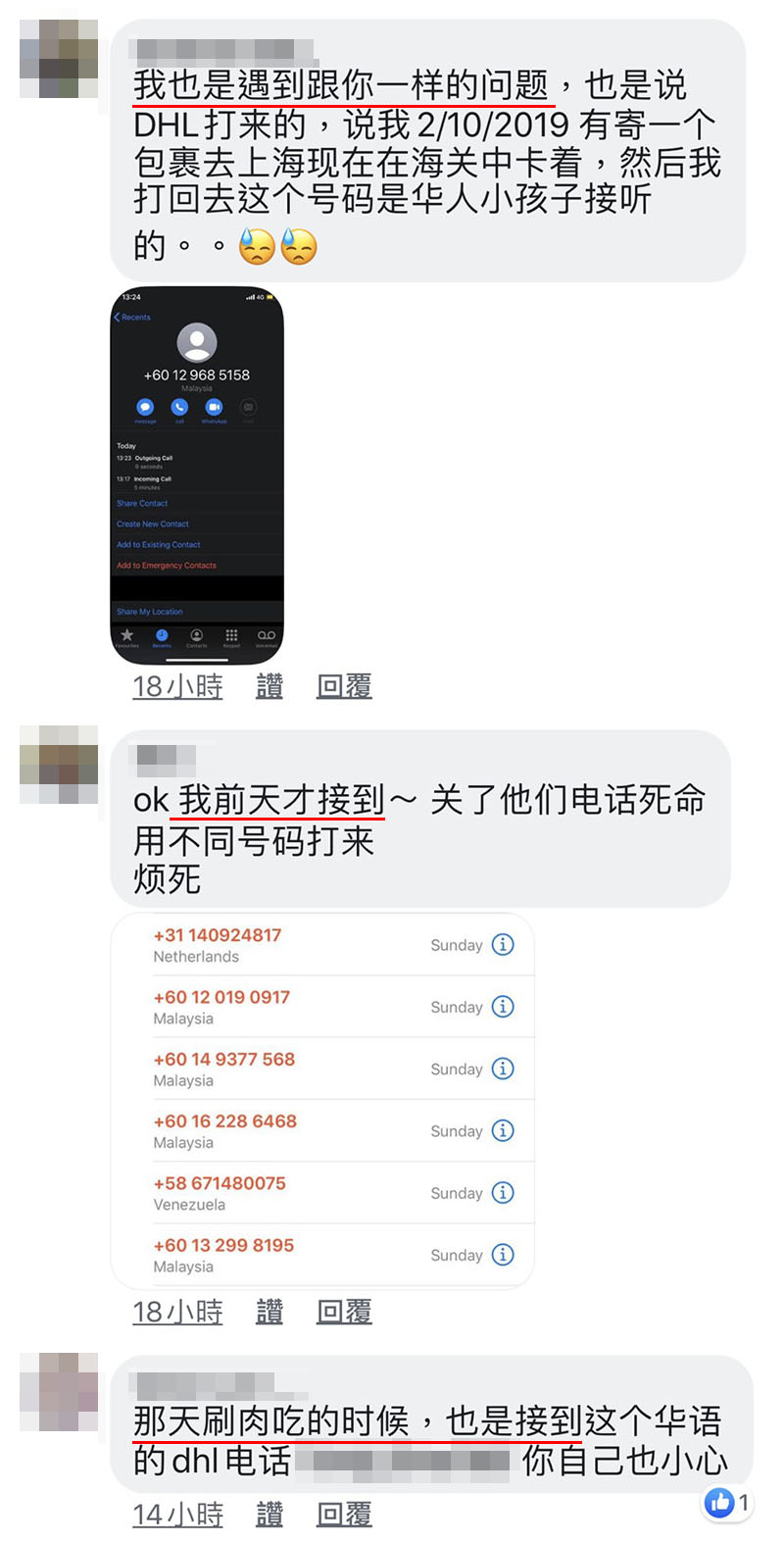This screenshot has width=784, height=1542.
Task: Open the 18小時 timestamp under the missed-calls list
Action: pos(177,1312)
